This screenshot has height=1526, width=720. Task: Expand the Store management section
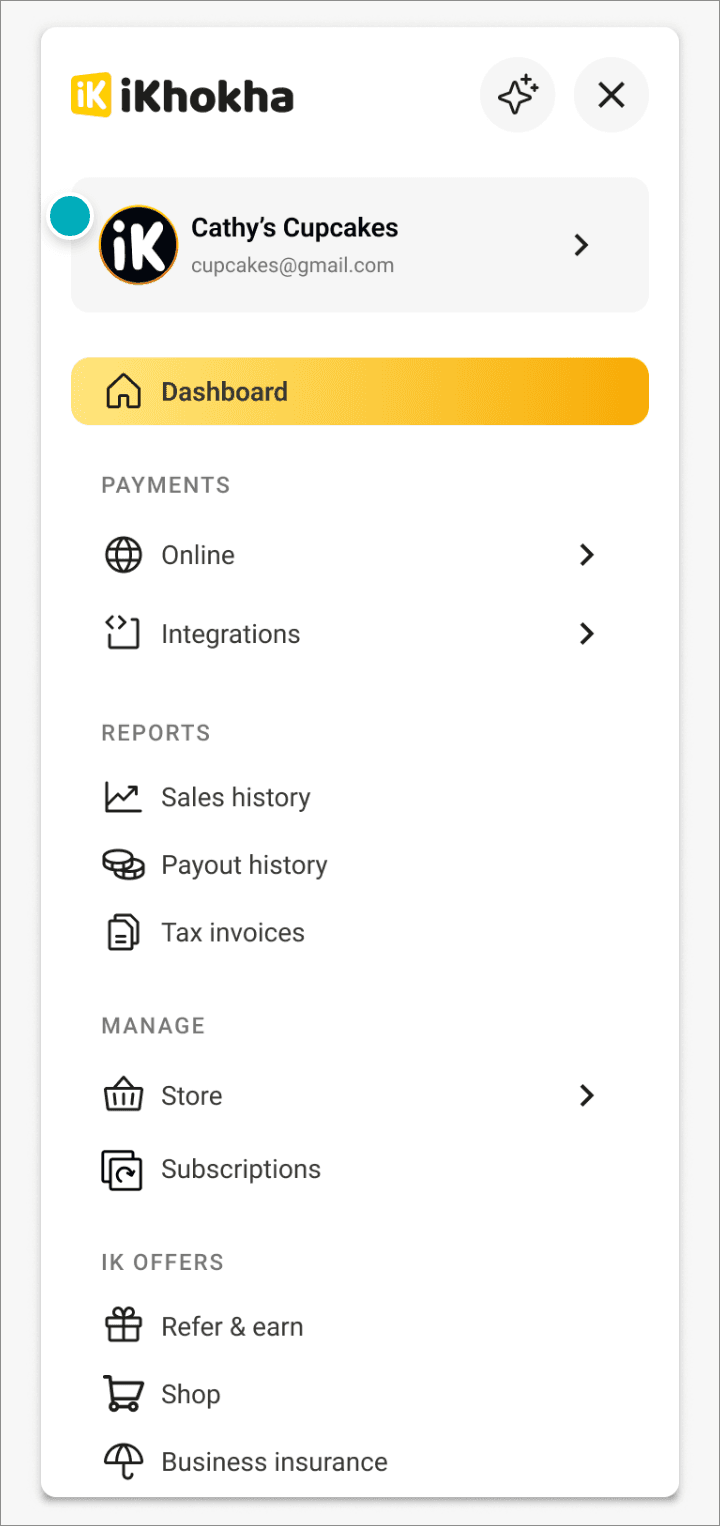click(x=586, y=1095)
